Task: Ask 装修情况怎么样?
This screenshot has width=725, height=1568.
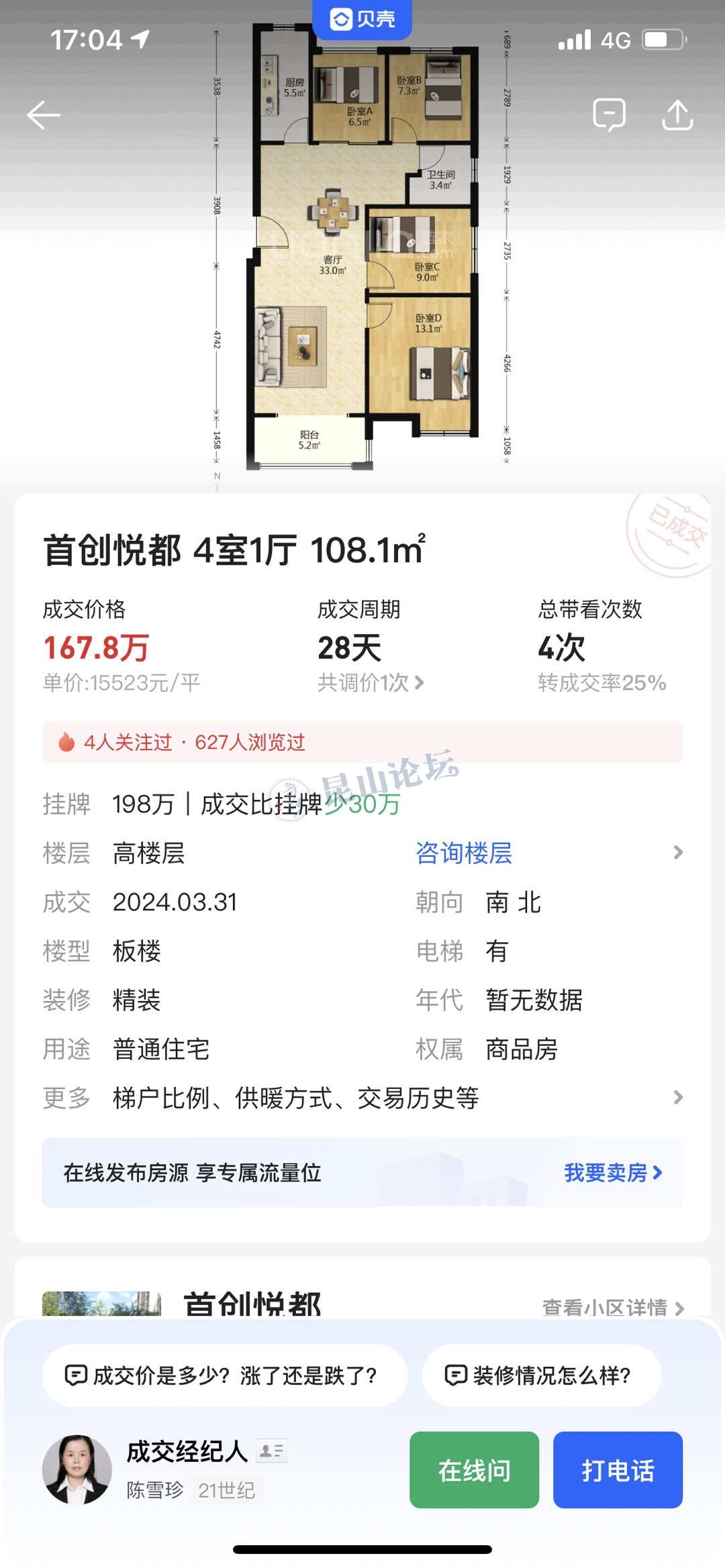Action: 541,1375
